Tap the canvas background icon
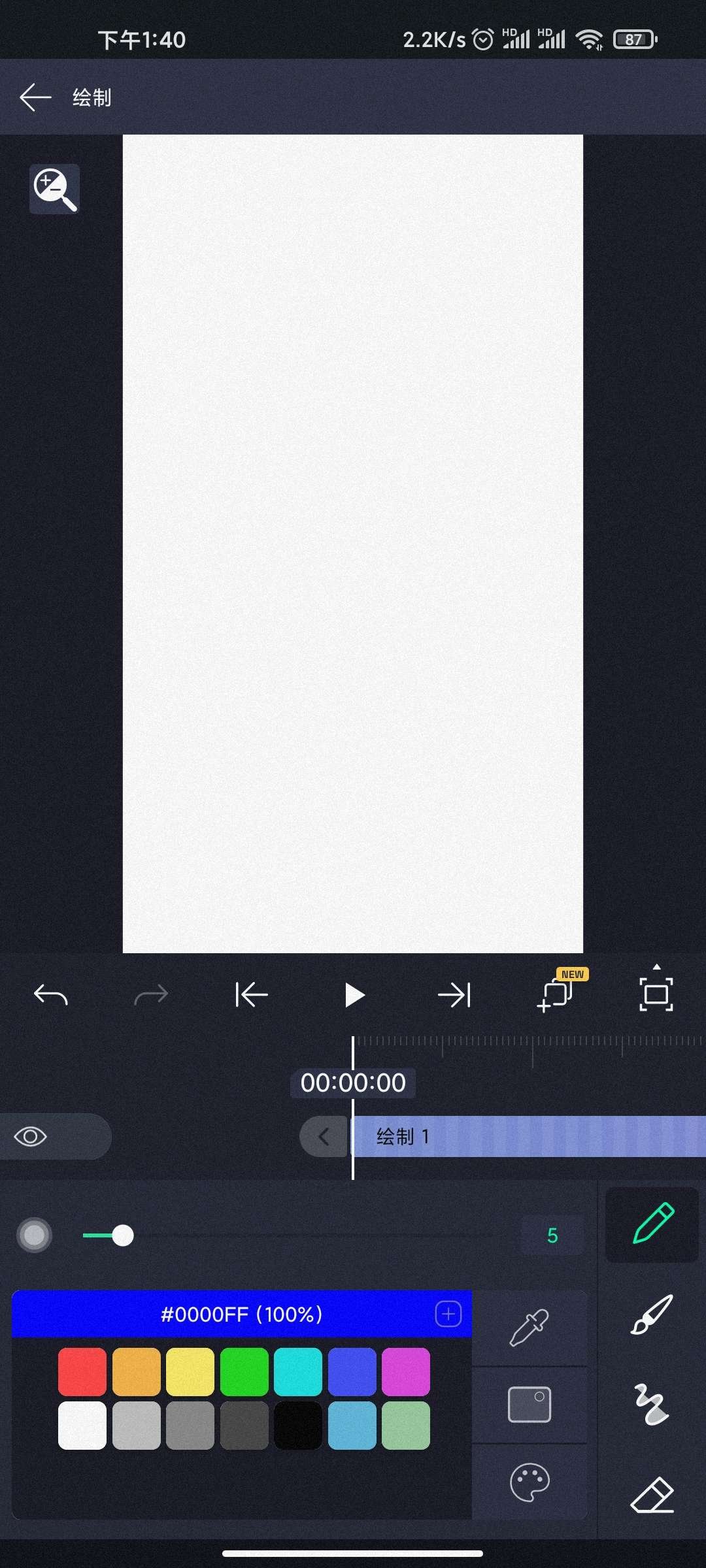This screenshot has width=706, height=1568. [x=531, y=1405]
